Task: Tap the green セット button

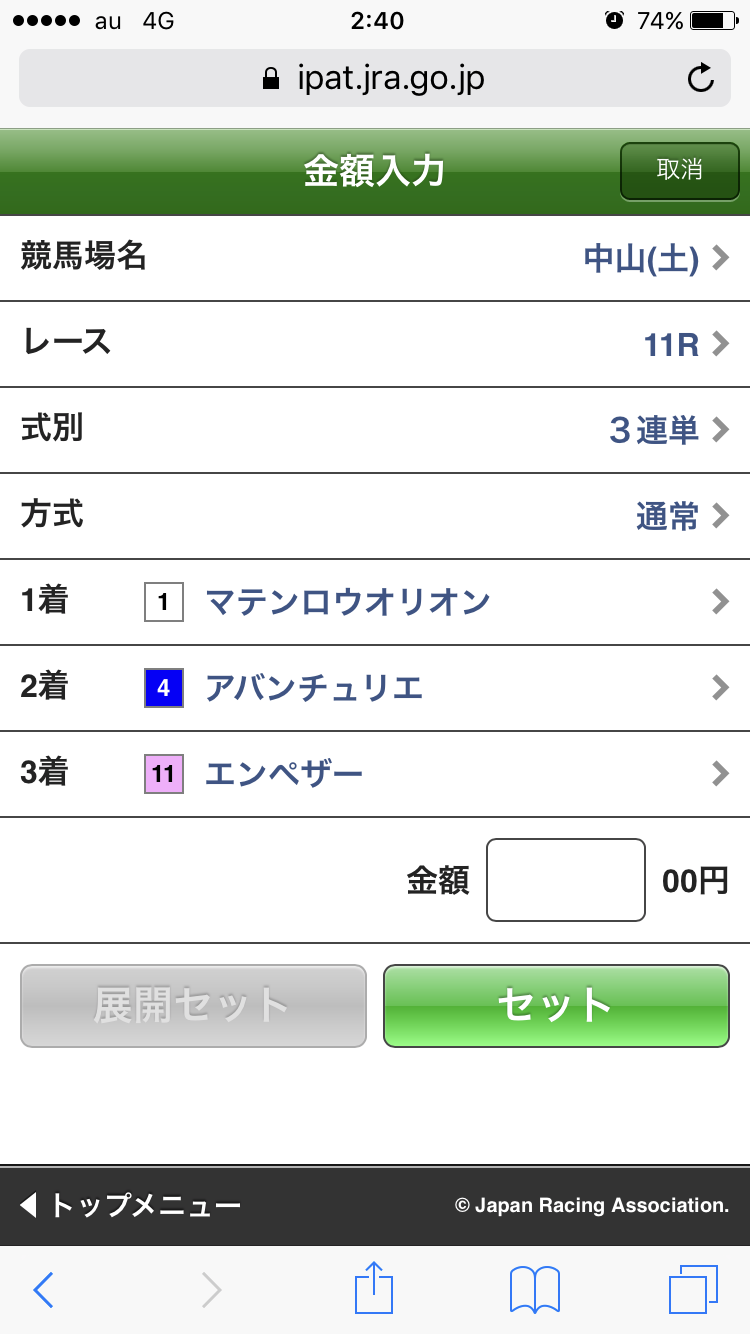Action: [556, 1006]
